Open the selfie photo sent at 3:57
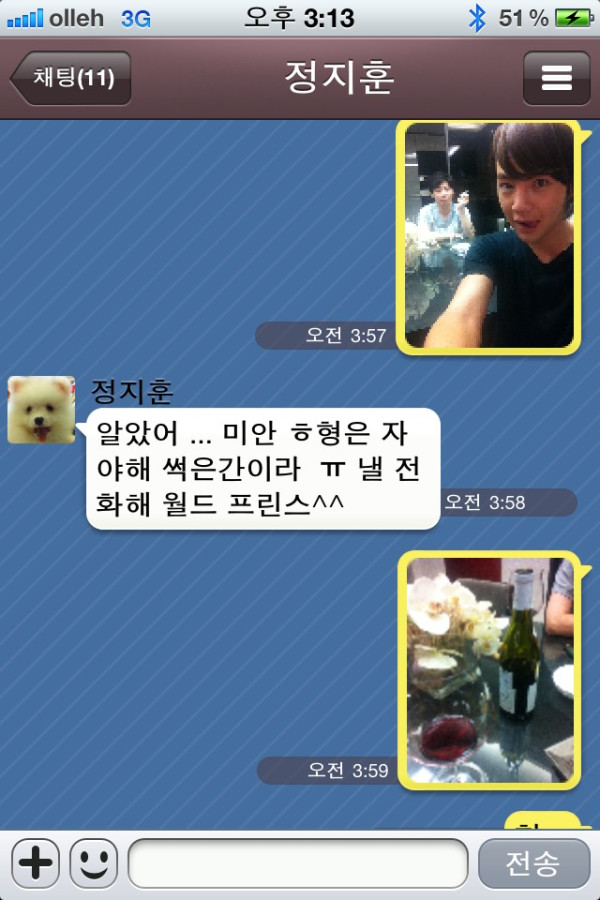 tap(489, 236)
